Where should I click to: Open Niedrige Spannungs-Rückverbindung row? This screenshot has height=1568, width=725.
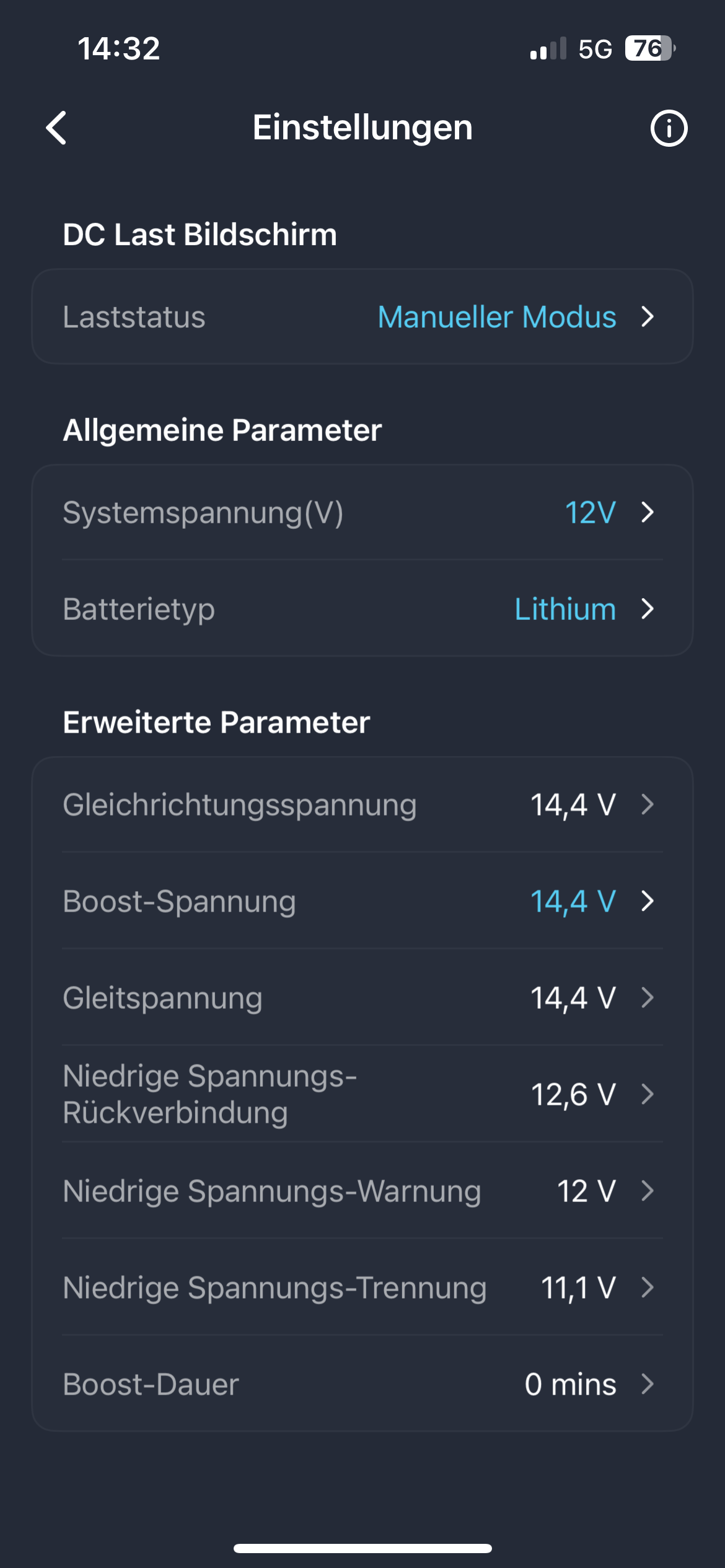[362, 1094]
